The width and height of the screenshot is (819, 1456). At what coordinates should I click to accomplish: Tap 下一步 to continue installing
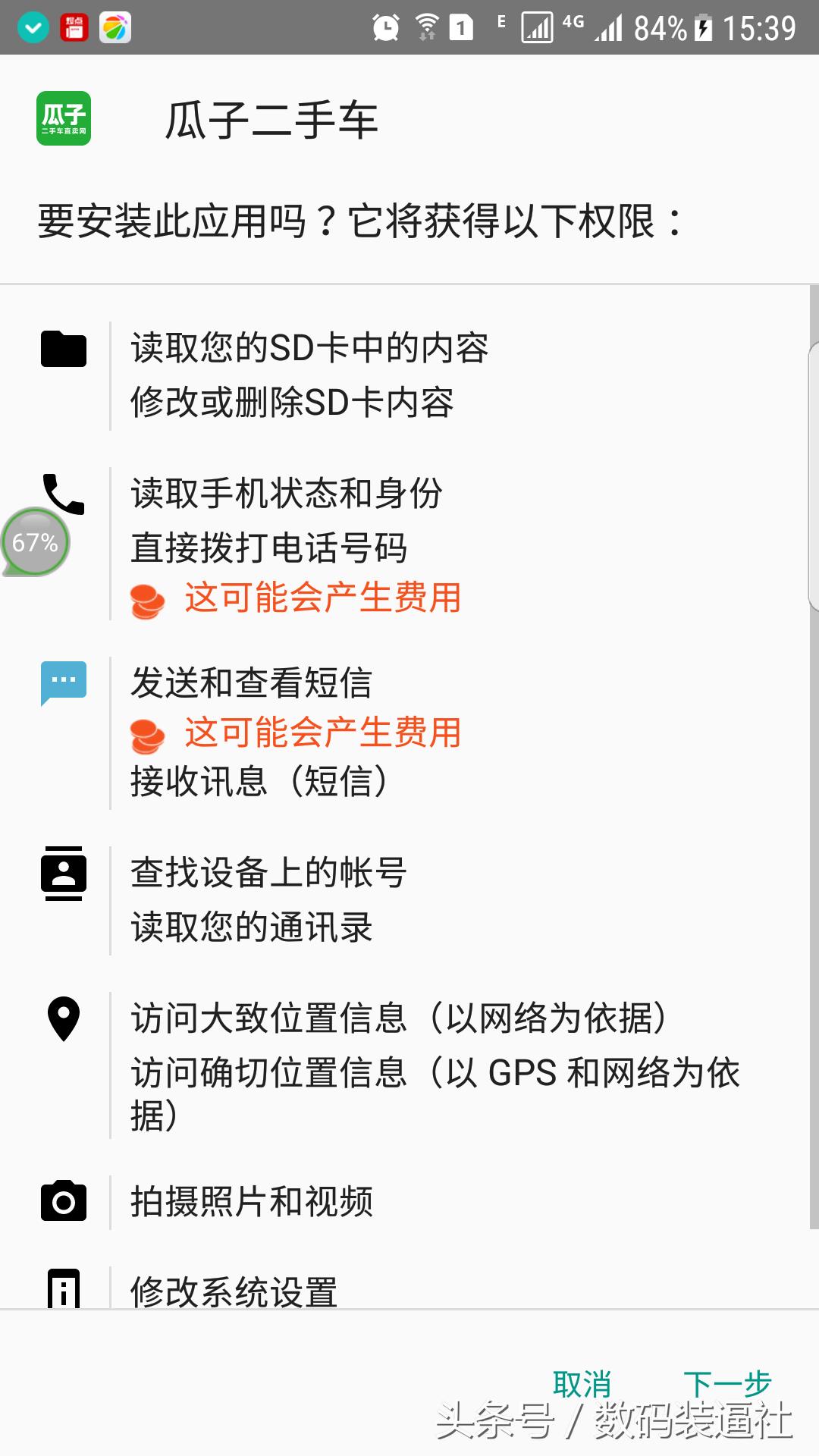click(x=726, y=1384)
